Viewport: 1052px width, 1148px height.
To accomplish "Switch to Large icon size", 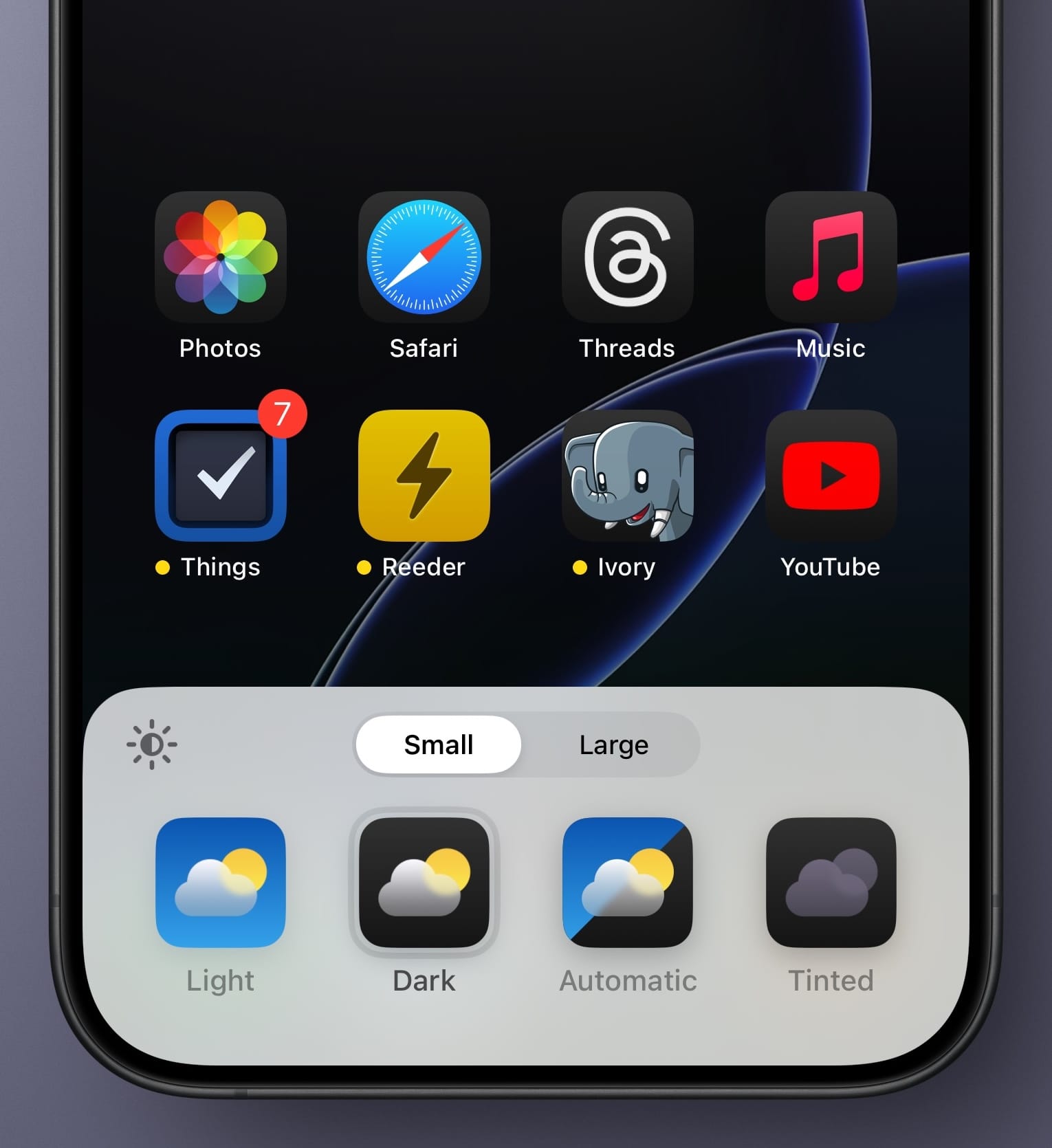I will click(613, 744).
